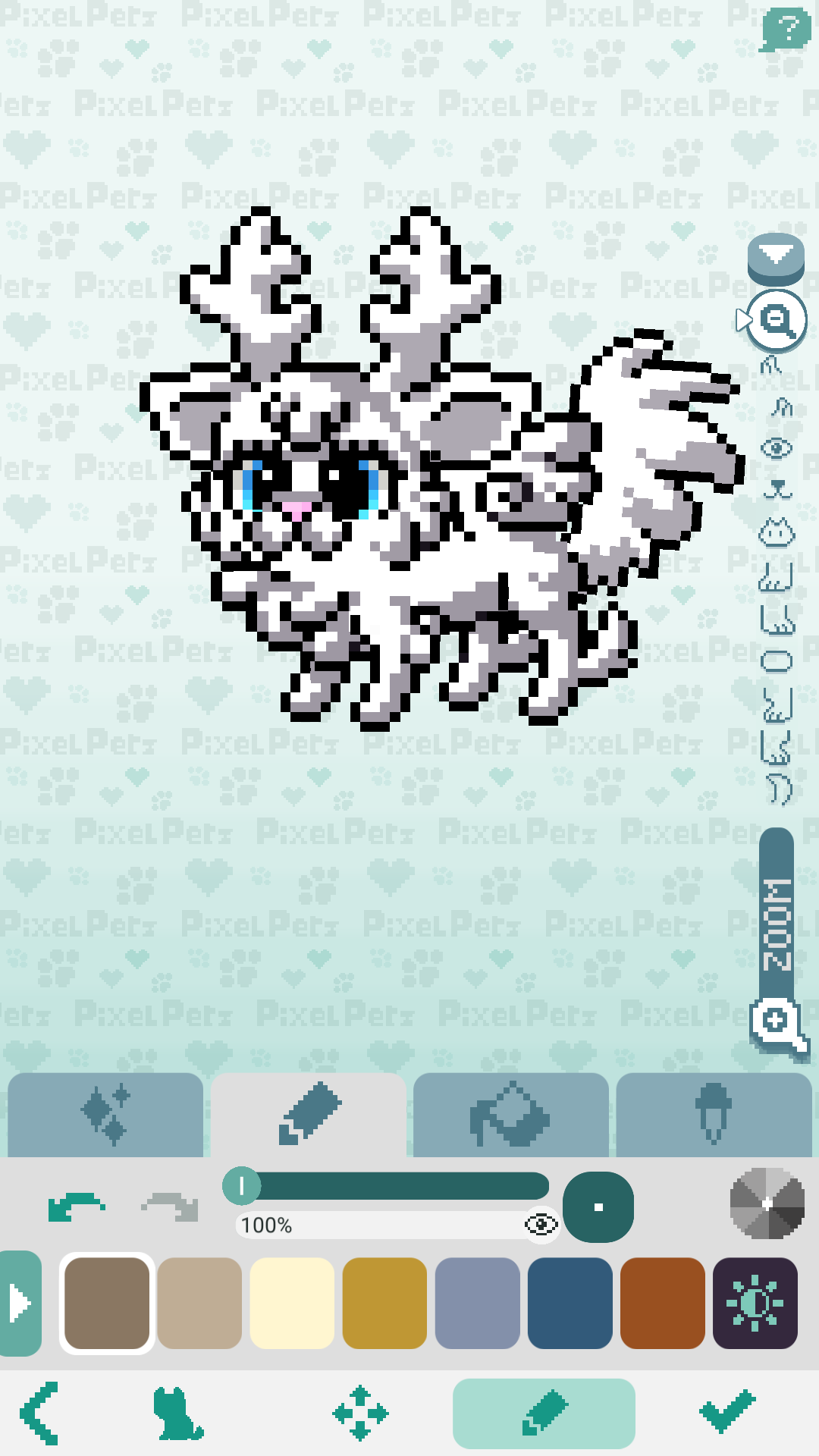Confirm the drawing with the checkmark

point(726,1413)
